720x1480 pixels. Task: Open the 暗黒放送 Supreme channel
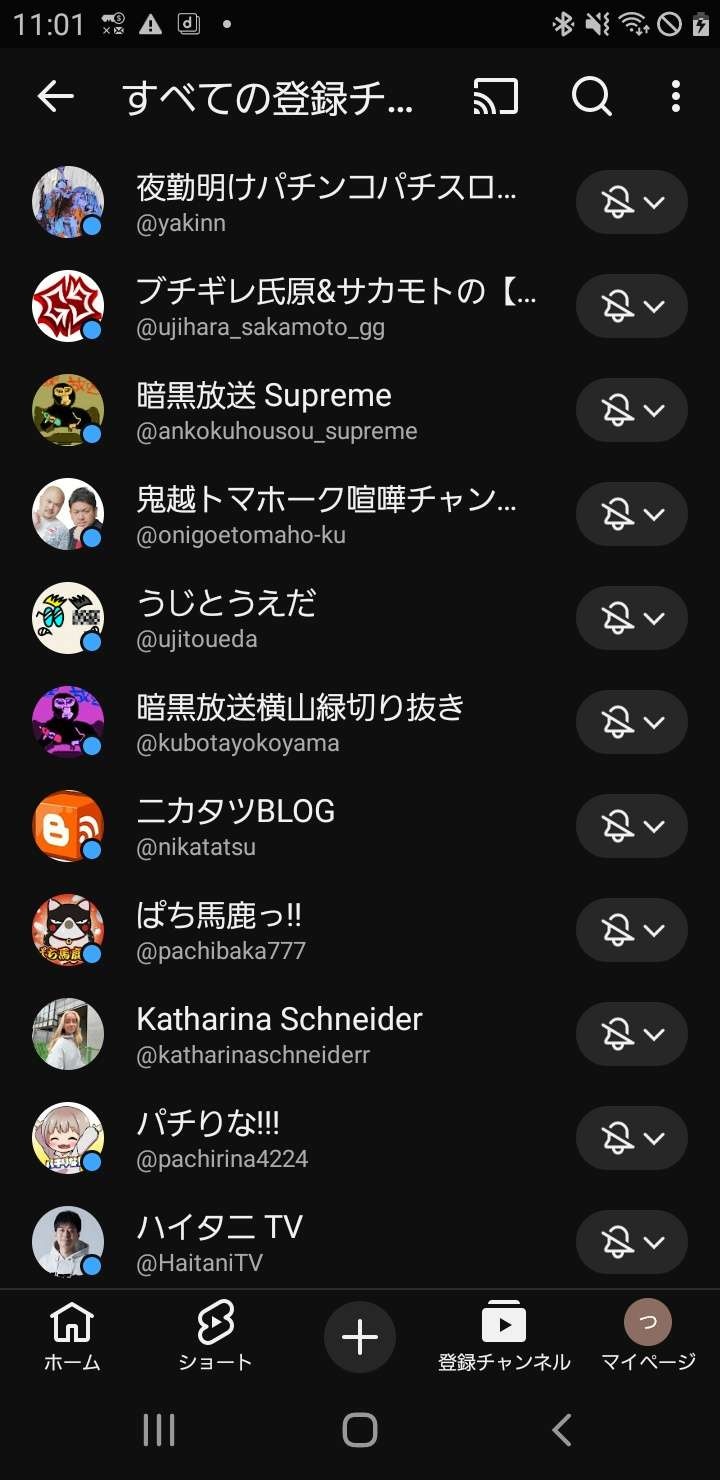point(264,410)
